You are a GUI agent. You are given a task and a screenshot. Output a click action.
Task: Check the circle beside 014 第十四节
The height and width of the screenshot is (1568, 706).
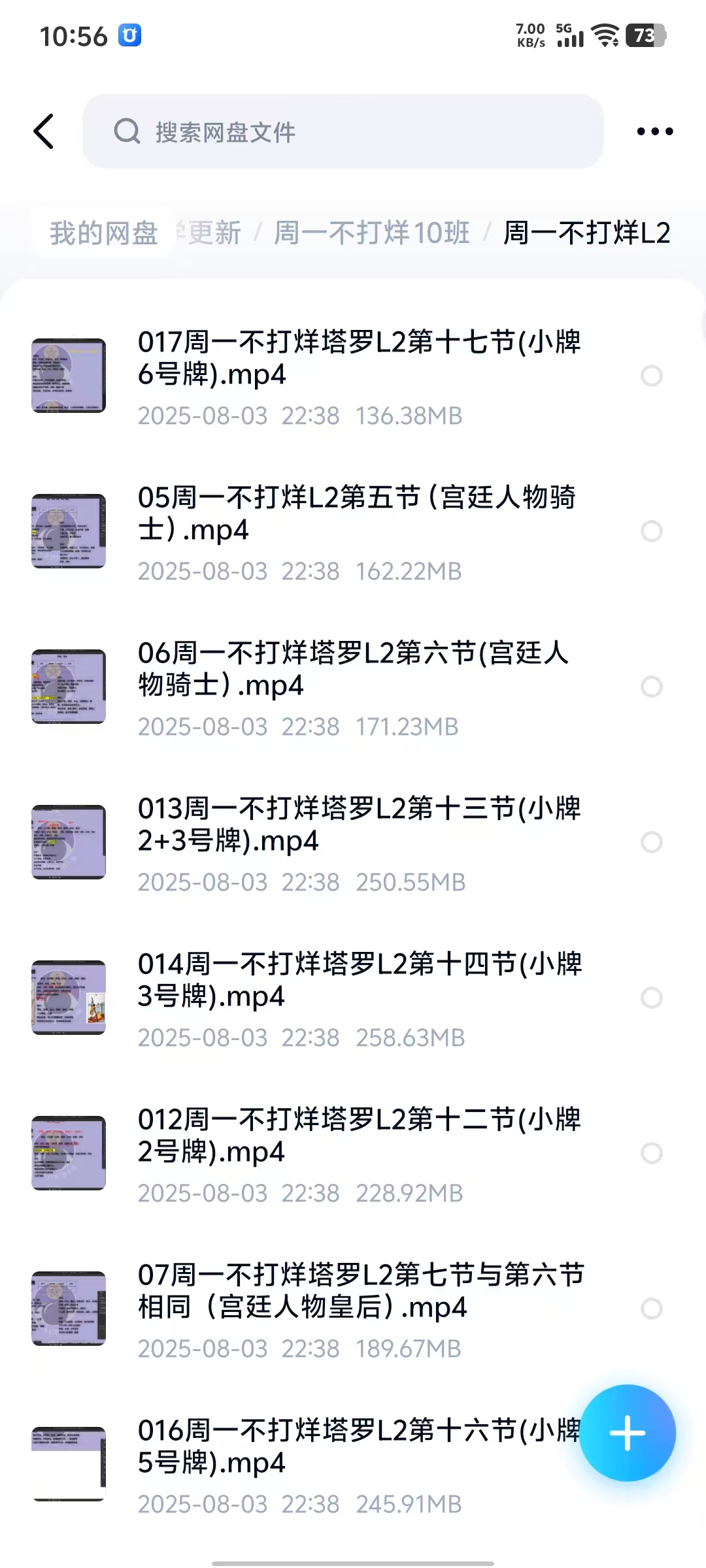(x=651, y=998)
